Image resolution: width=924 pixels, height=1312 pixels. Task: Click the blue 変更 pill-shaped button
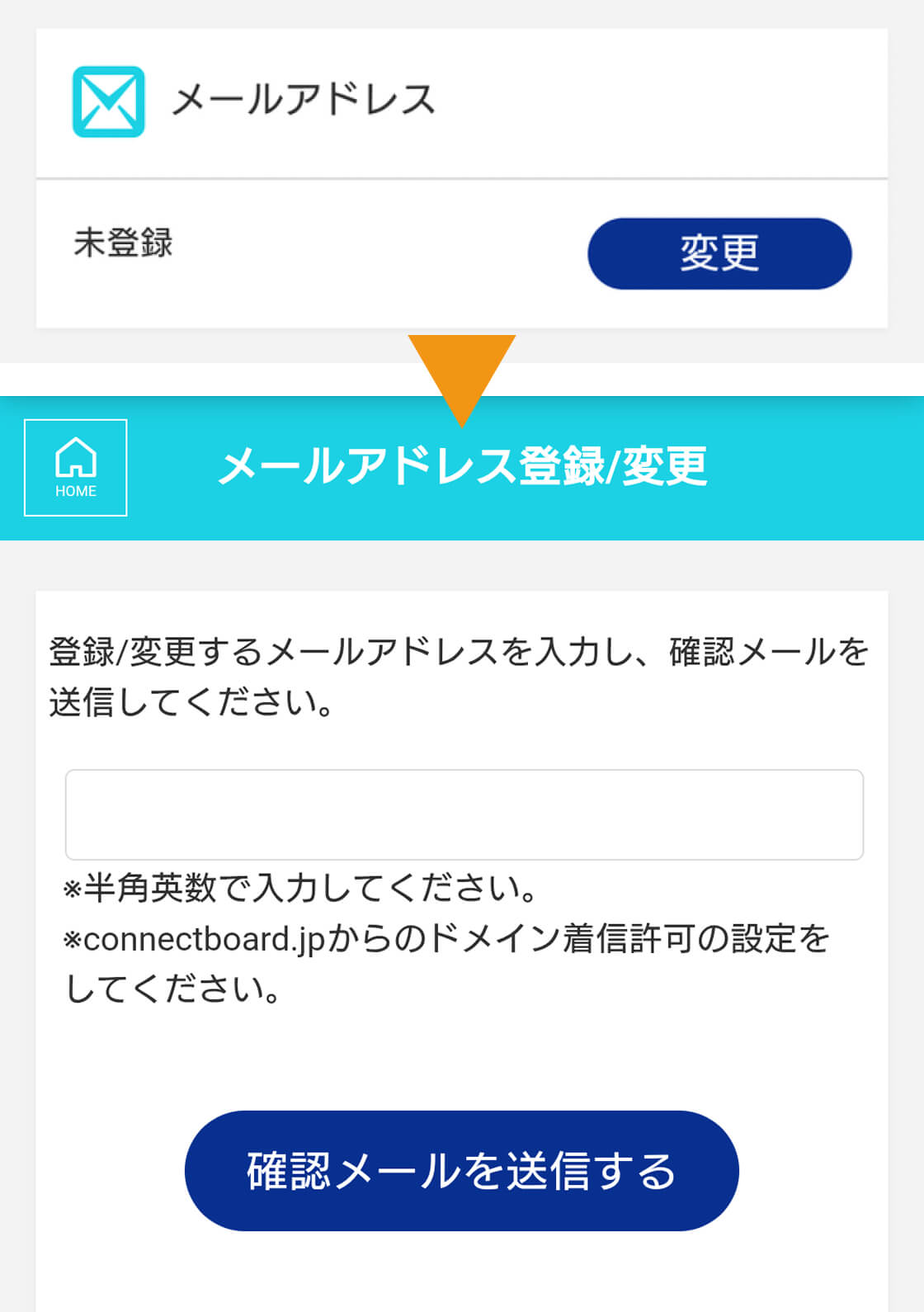(x=719, y=253)
